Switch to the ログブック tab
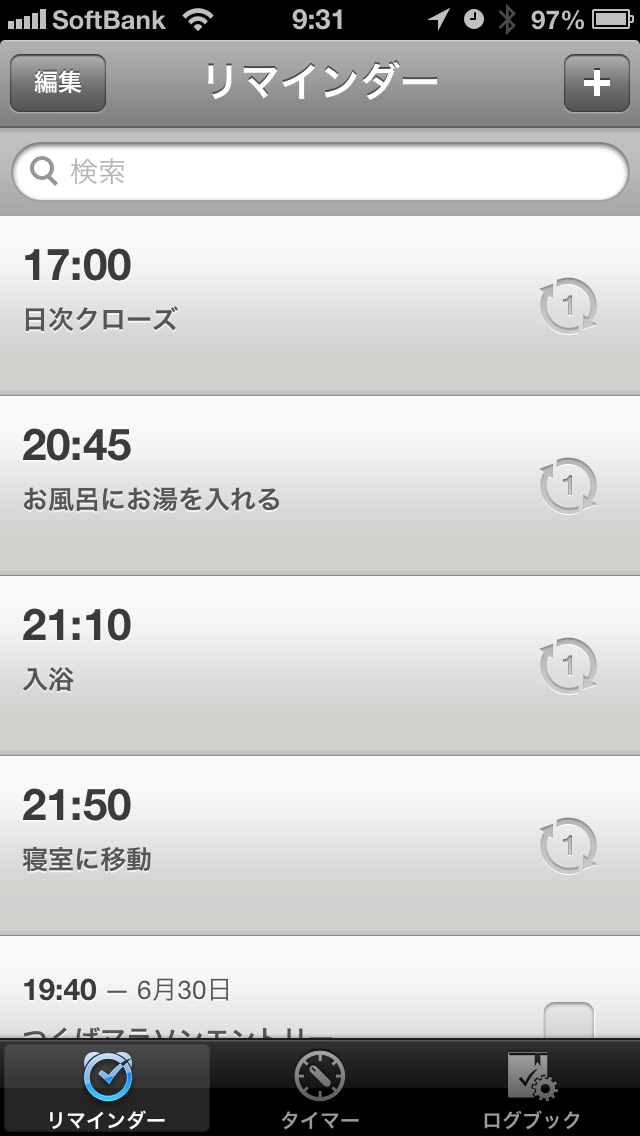 click(532, 1088)
